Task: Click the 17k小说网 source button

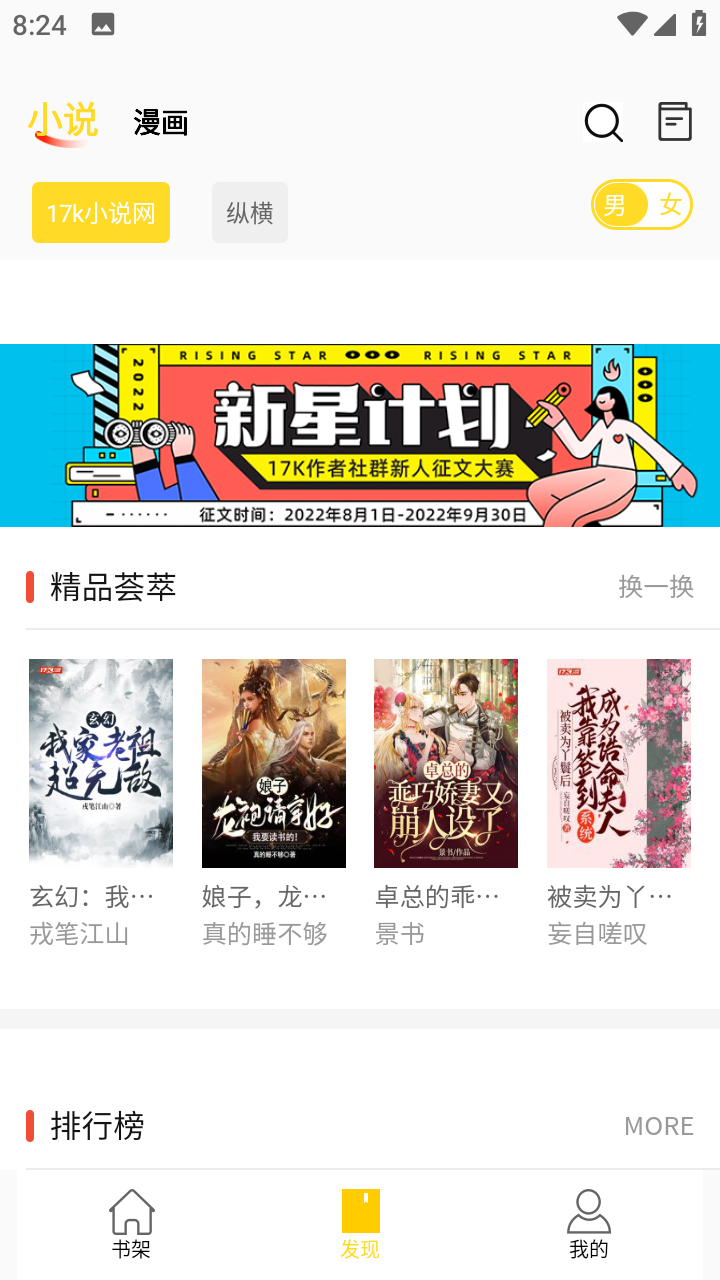Action: click(100, 212)
